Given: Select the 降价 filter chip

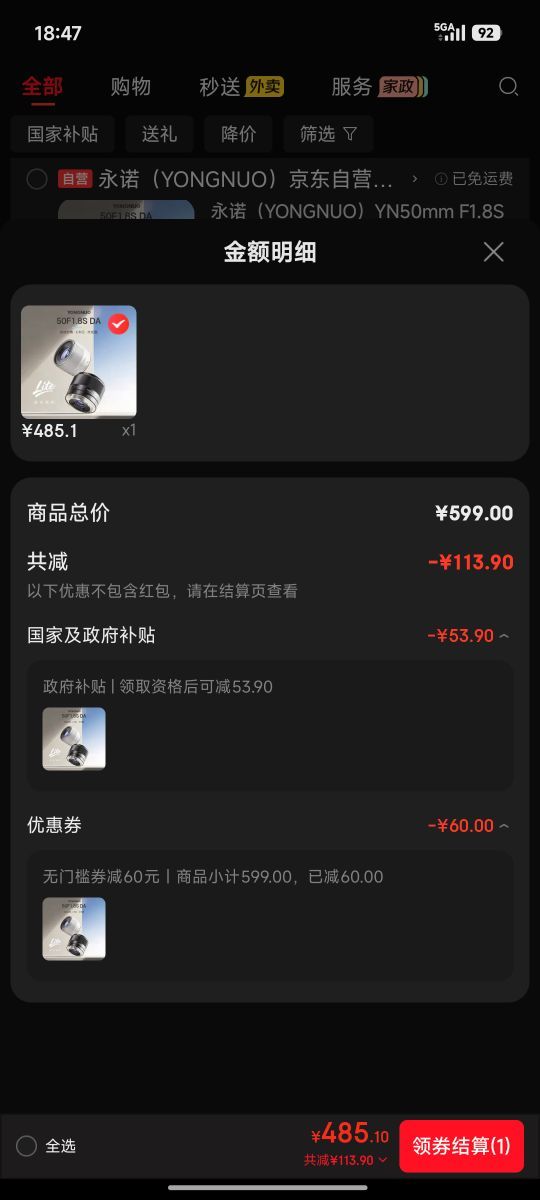Looking at the screenshot, I should [x=238, y=134].
